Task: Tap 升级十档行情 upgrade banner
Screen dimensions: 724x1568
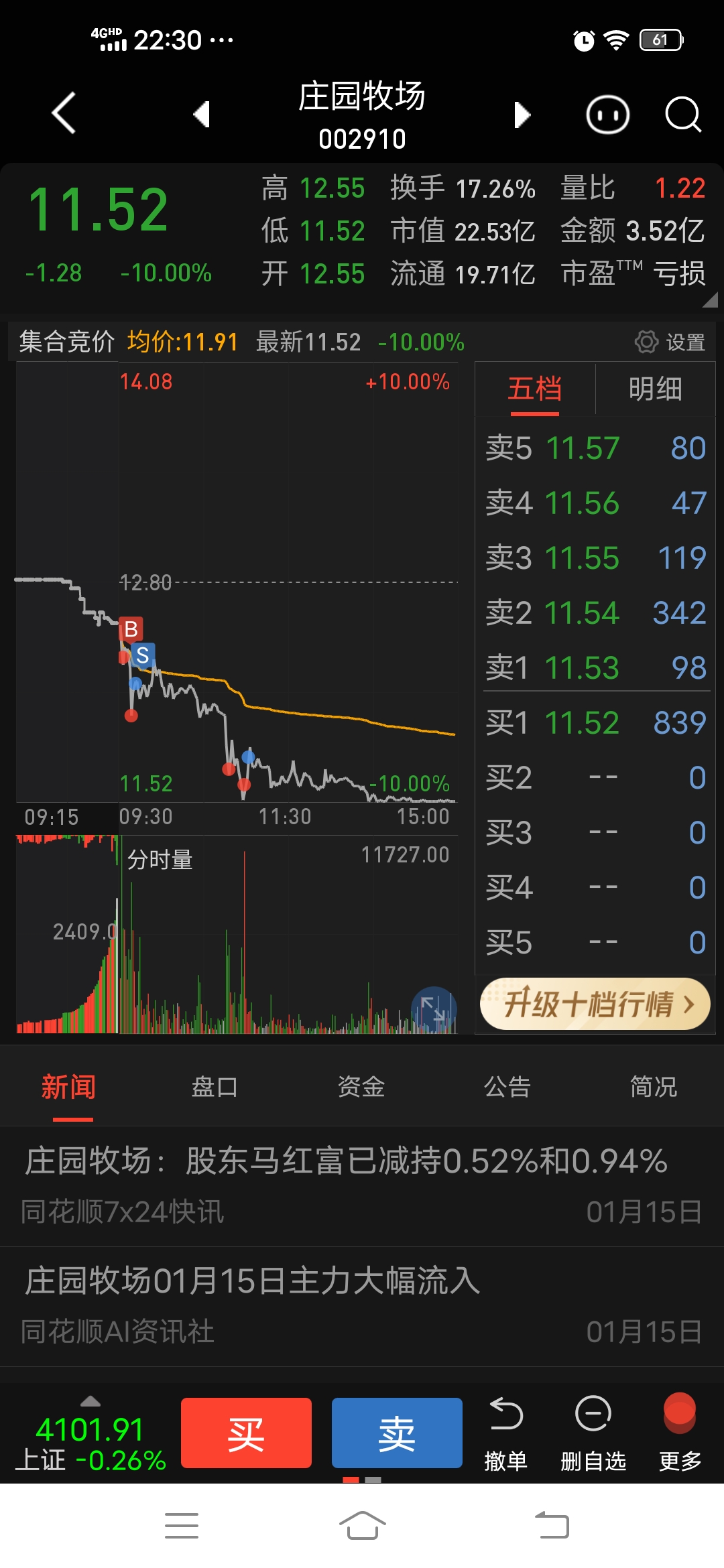Action: click(x=595, y=1004)
